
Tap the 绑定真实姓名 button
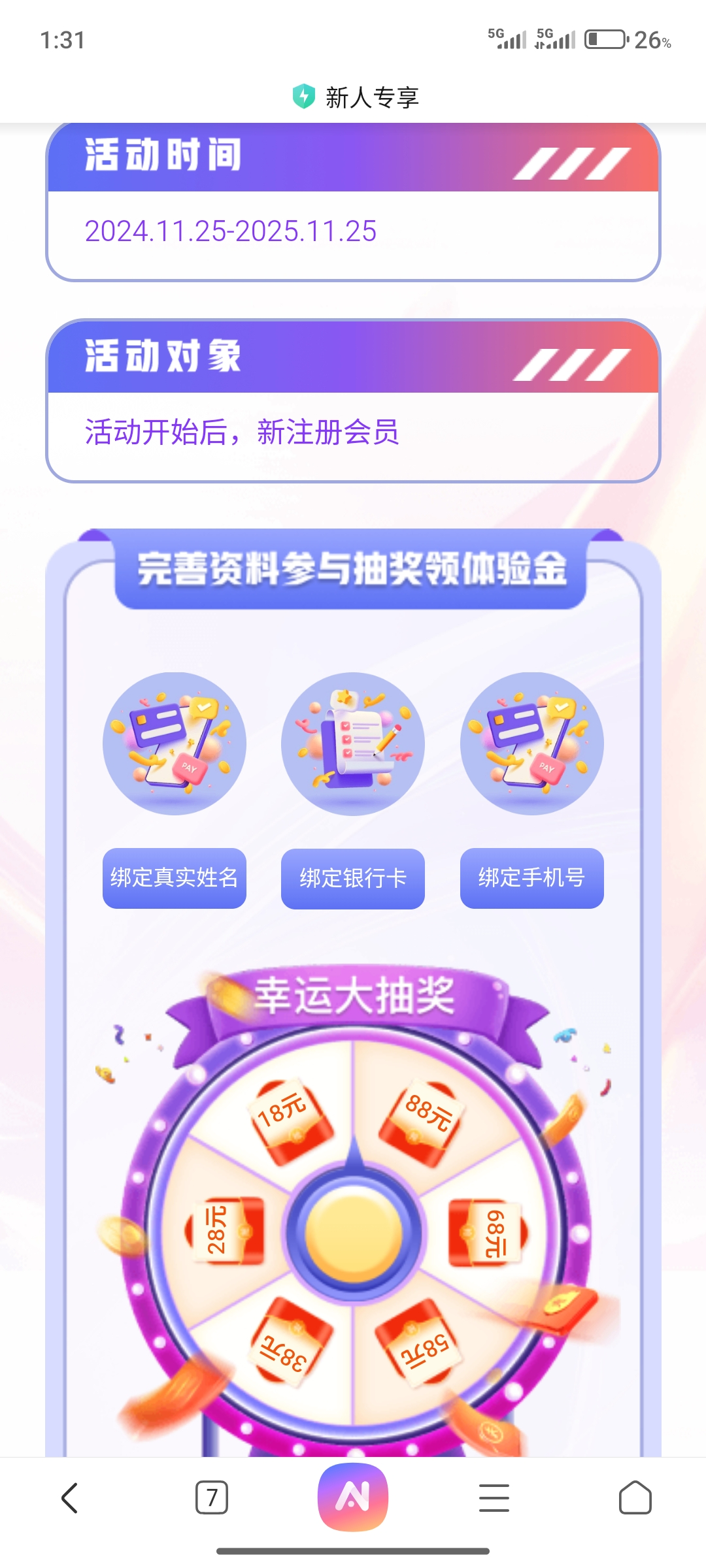click(174, 877)
